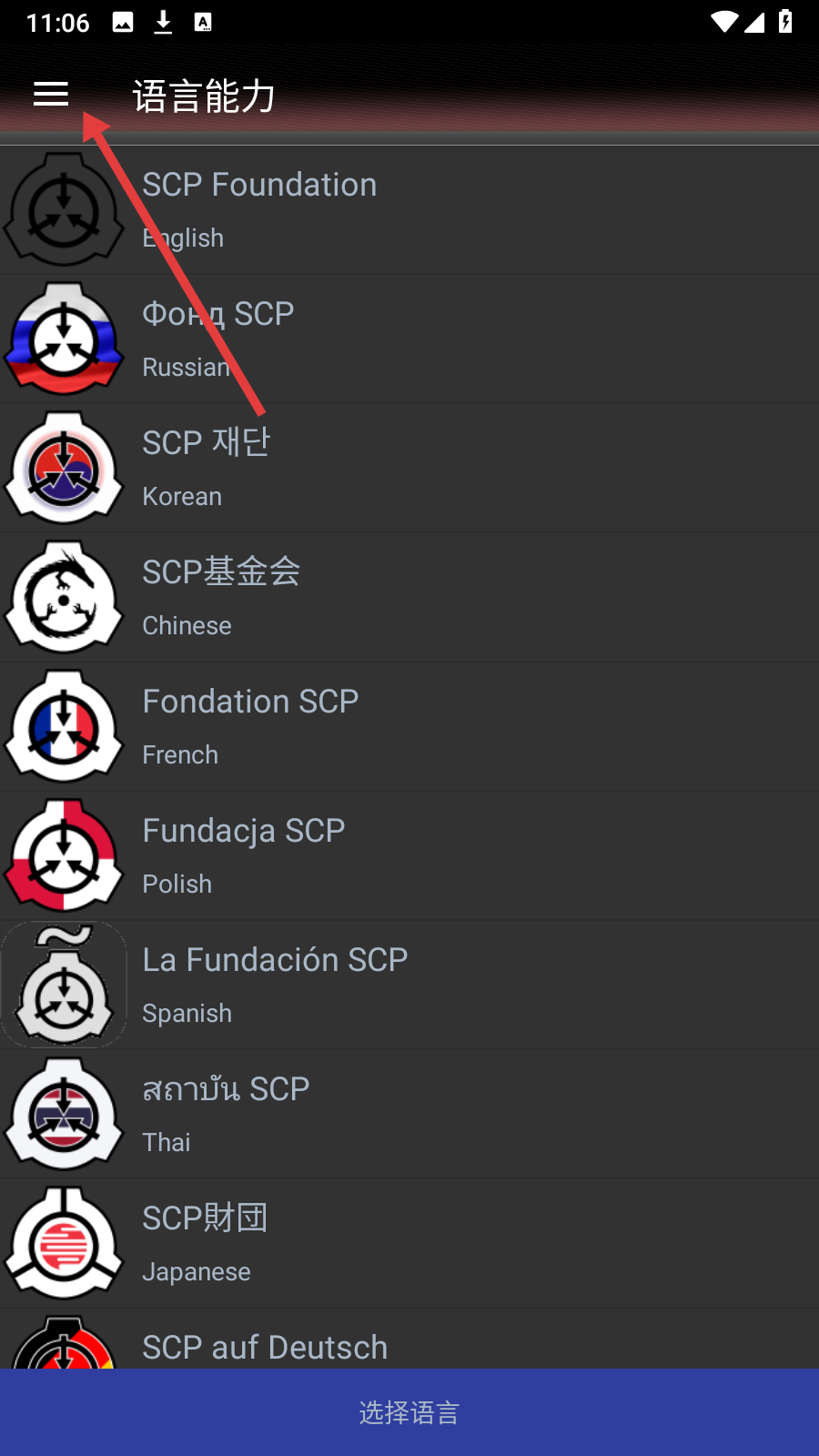Pick สถาบัน SCP Thai branch
The height and width of the screenshot is (1456, 819).
[409, 1115]
